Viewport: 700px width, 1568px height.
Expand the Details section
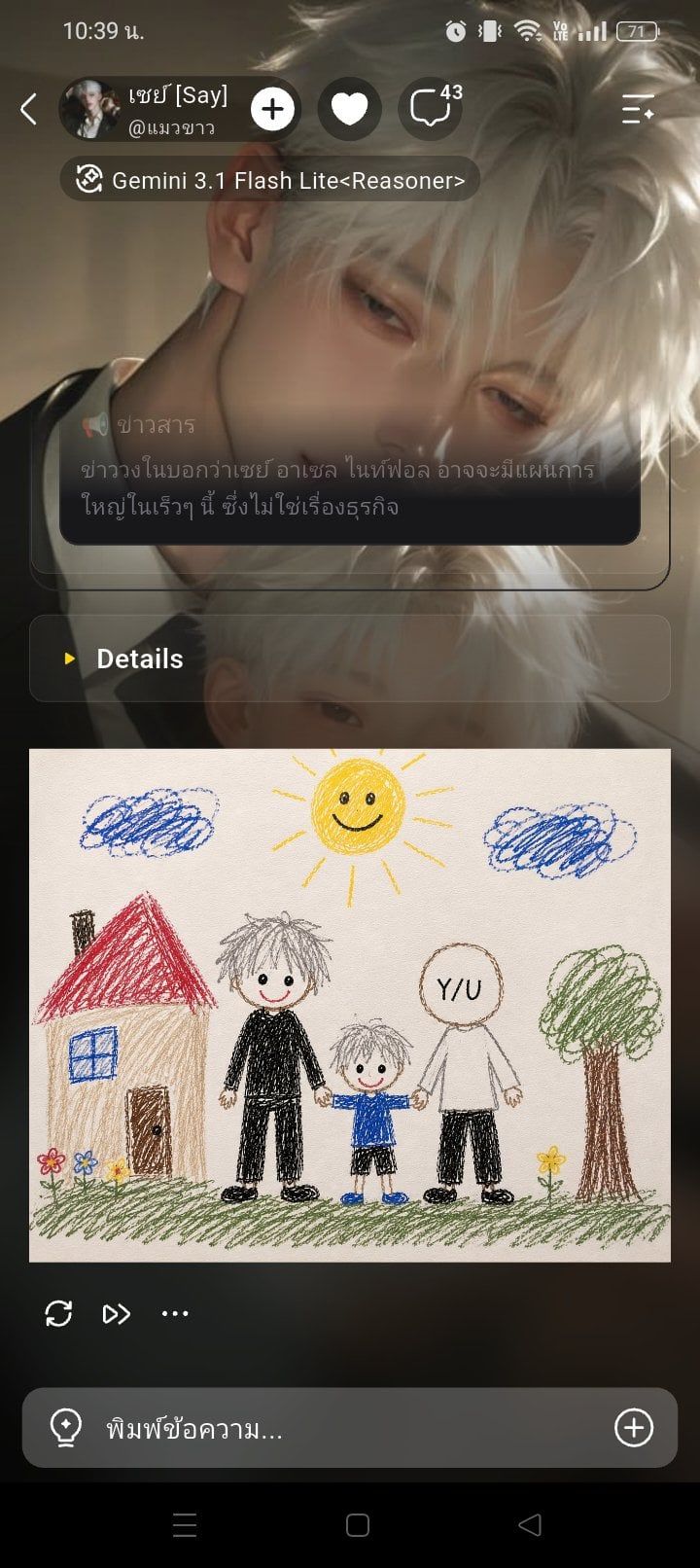click(350, 659)
